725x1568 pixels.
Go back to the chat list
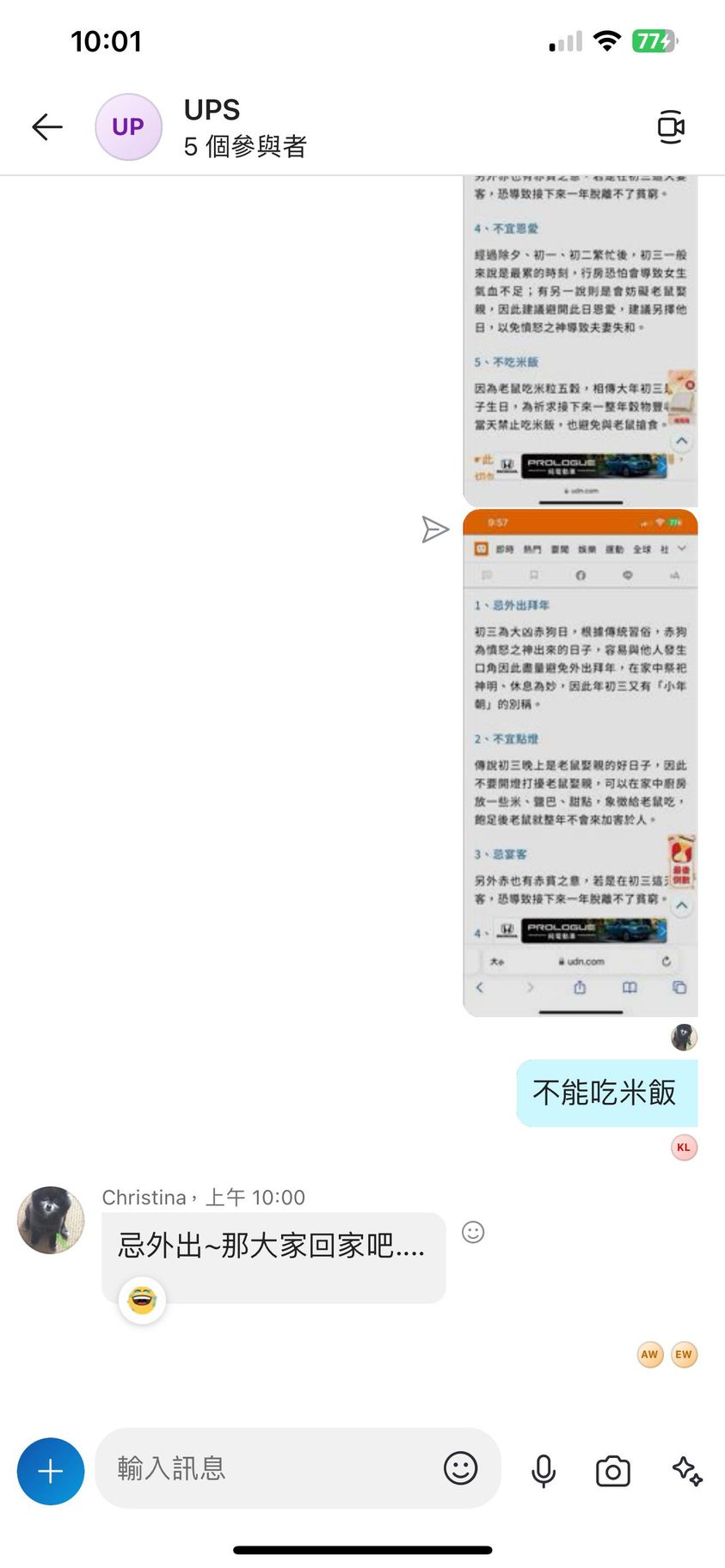(47, 127)
